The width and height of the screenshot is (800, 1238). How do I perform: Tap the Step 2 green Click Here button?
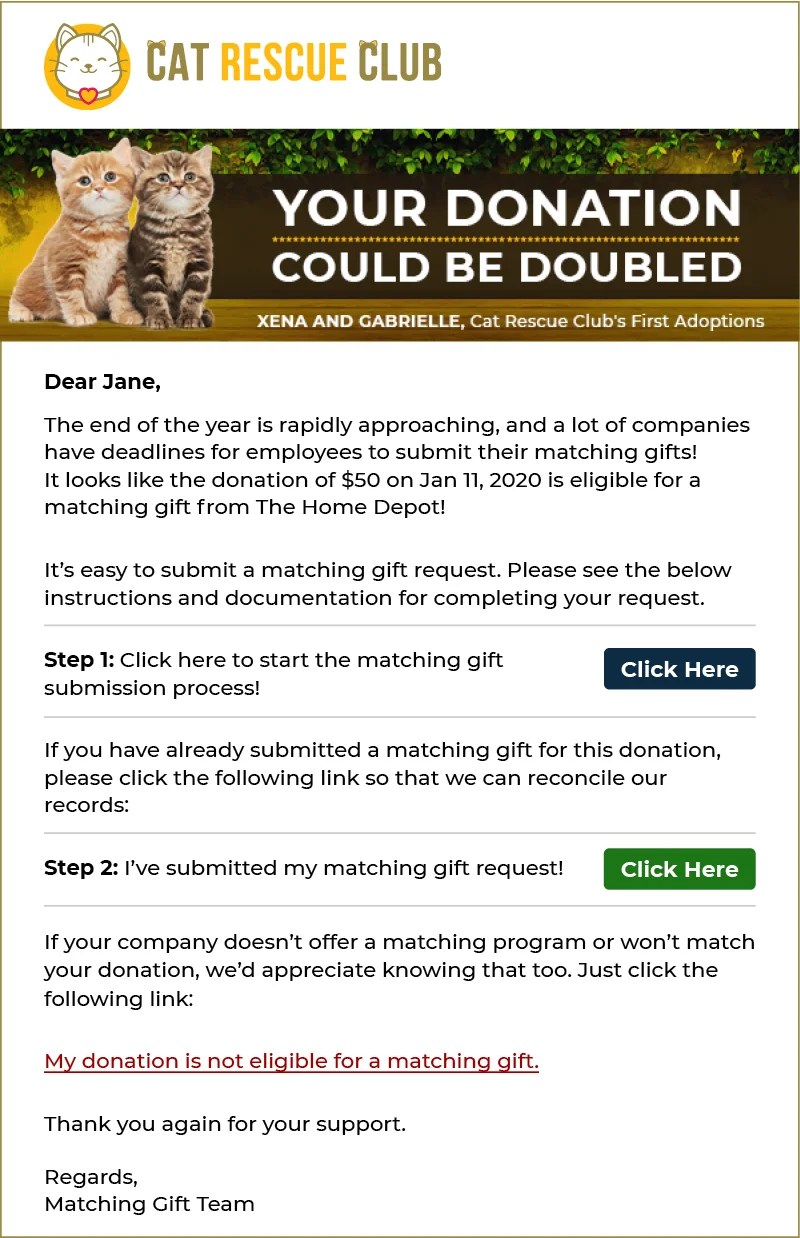[x=679, y=869]
